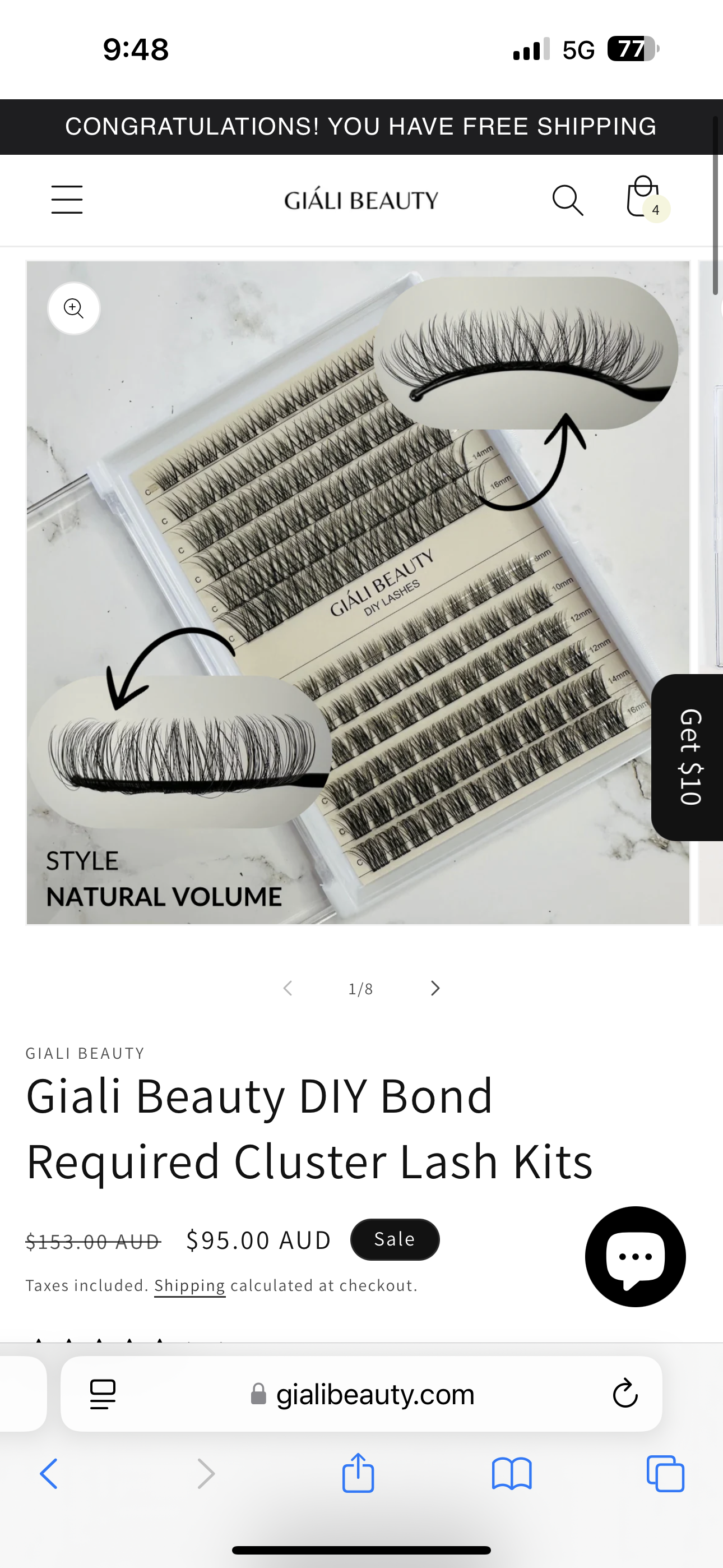The image size is (723, 1568).
Task: Open the Get $10 offer tab
Action: coord(689,757)
